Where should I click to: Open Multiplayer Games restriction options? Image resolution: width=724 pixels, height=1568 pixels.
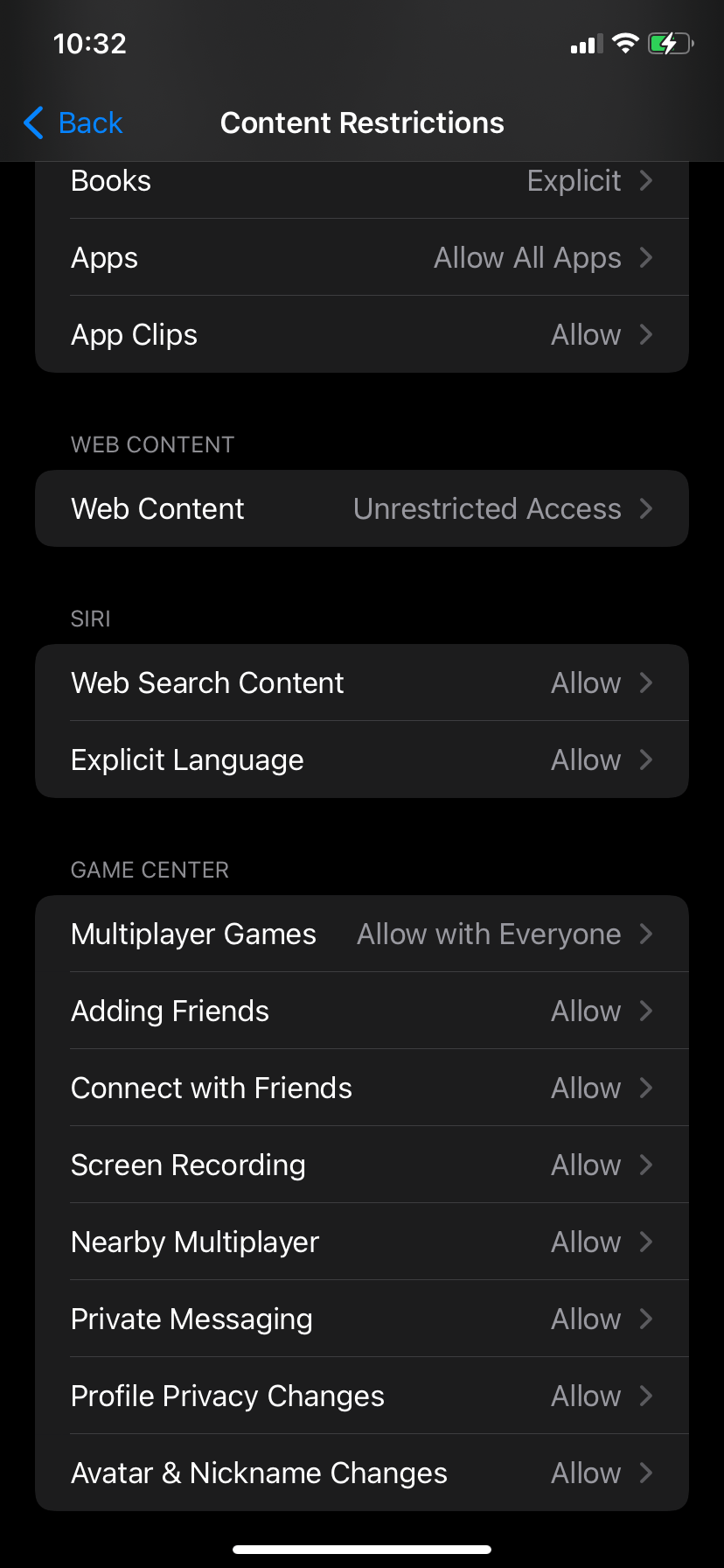tap(362, 934)
